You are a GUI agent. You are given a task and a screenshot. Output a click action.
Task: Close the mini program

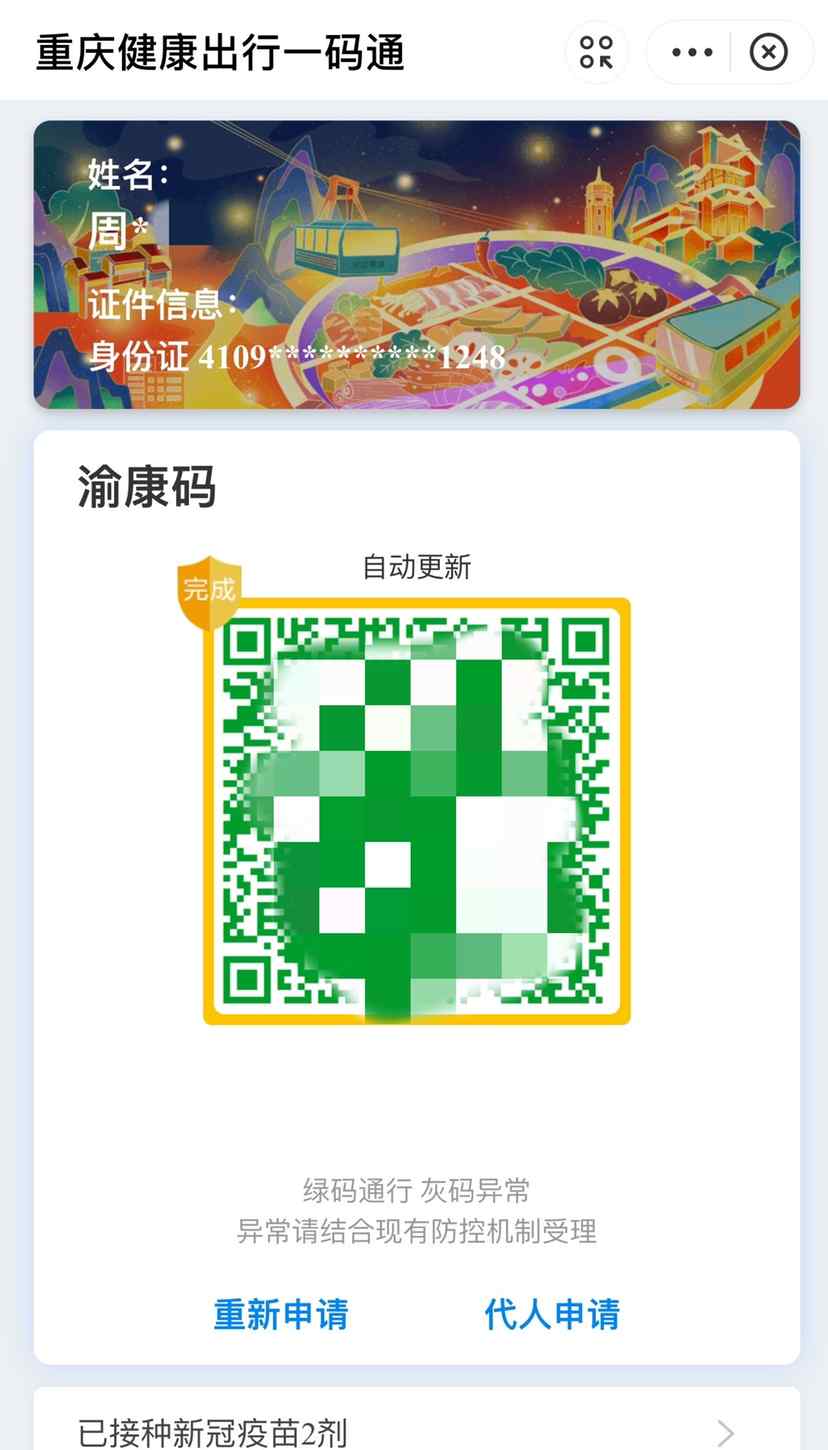[x=768, y=52]
